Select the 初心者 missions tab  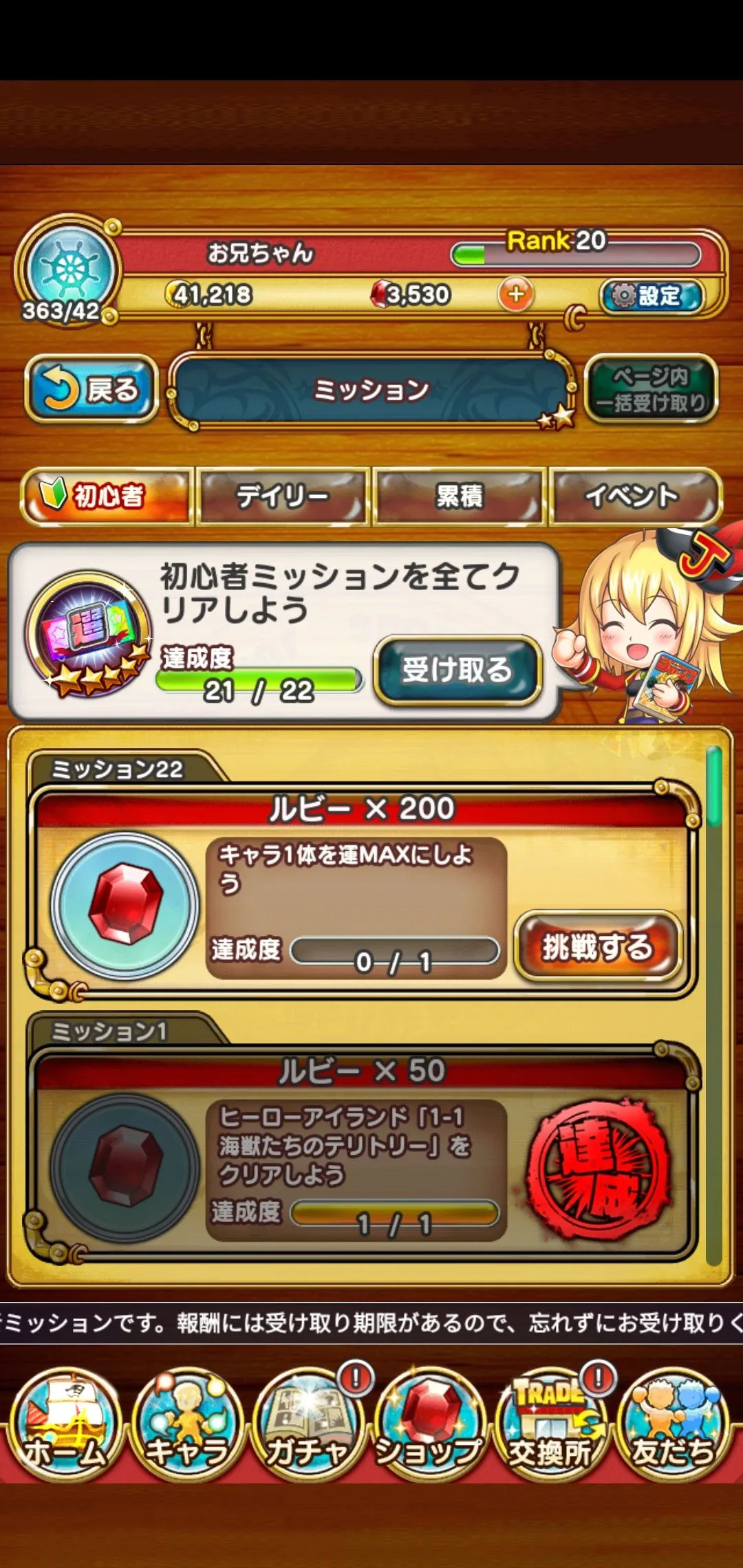(x=107, y=496)
